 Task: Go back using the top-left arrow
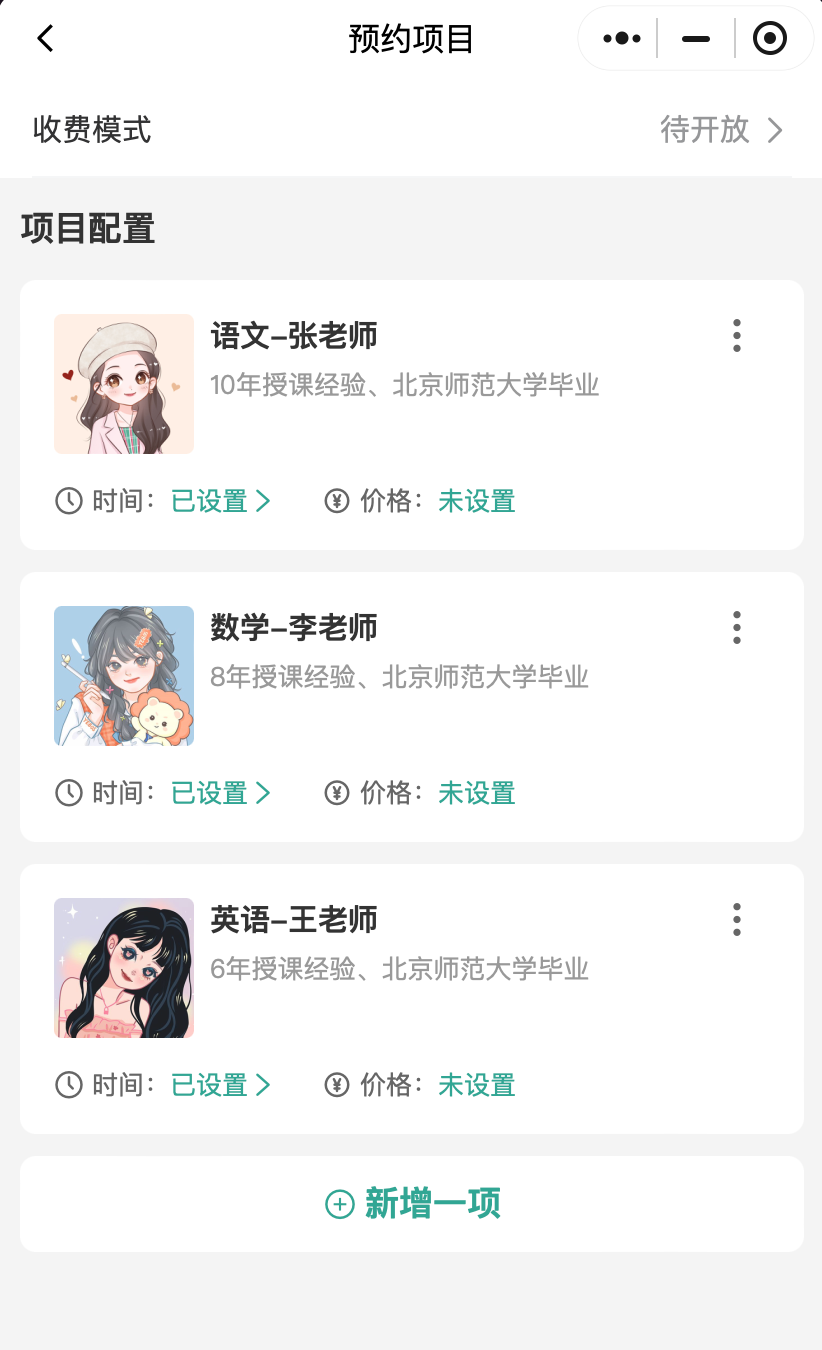pos(45,39)
